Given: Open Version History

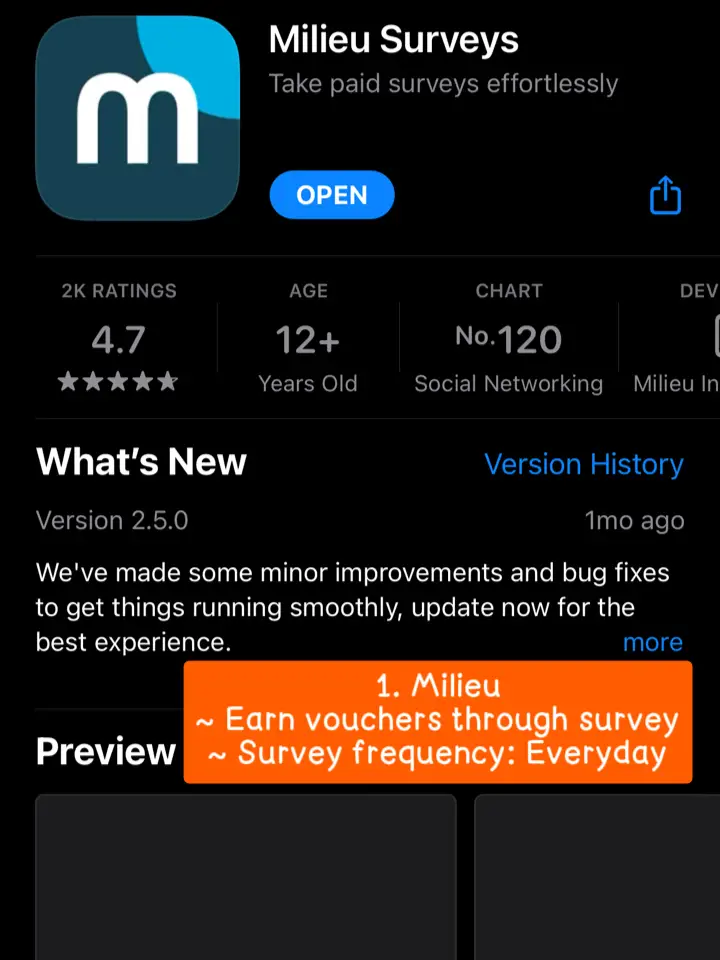Looking at the screenshot, I should [x=583, y=464].
